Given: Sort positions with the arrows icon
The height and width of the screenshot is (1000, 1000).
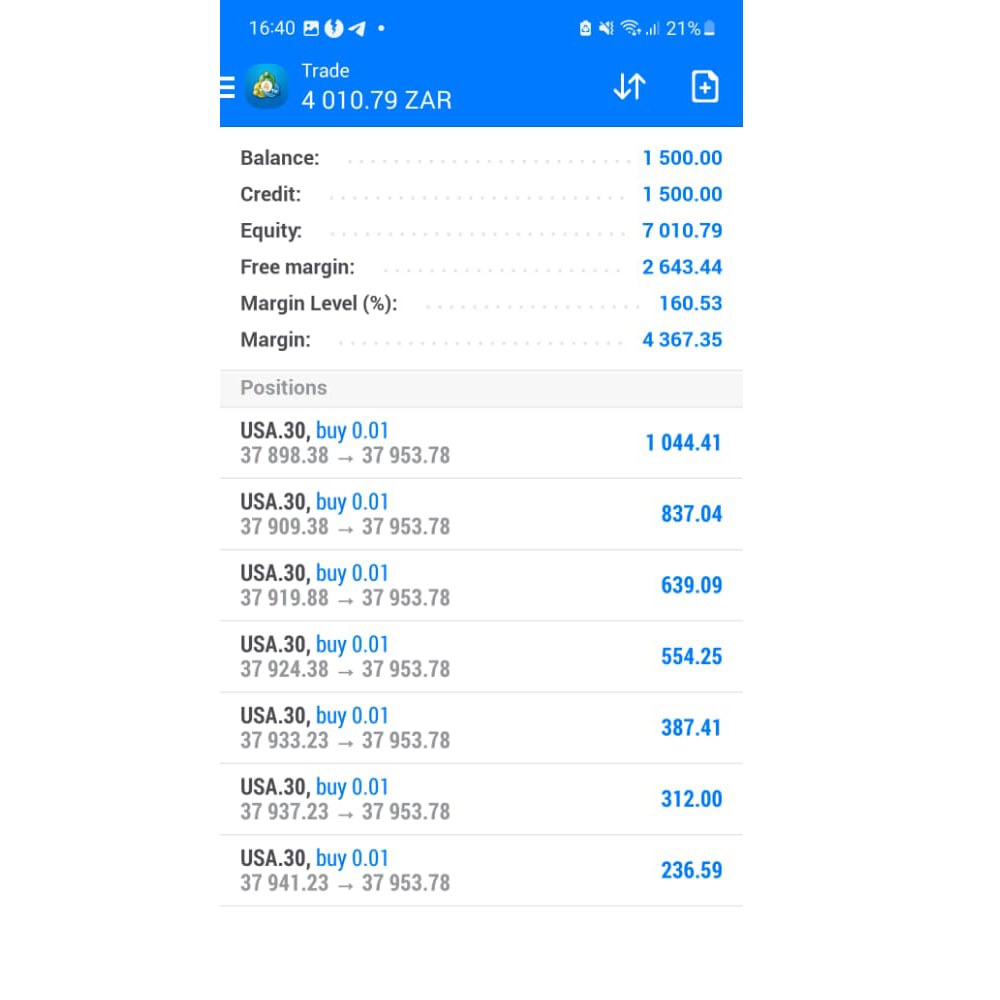Looking at the screenshot, I should [629, 87].
